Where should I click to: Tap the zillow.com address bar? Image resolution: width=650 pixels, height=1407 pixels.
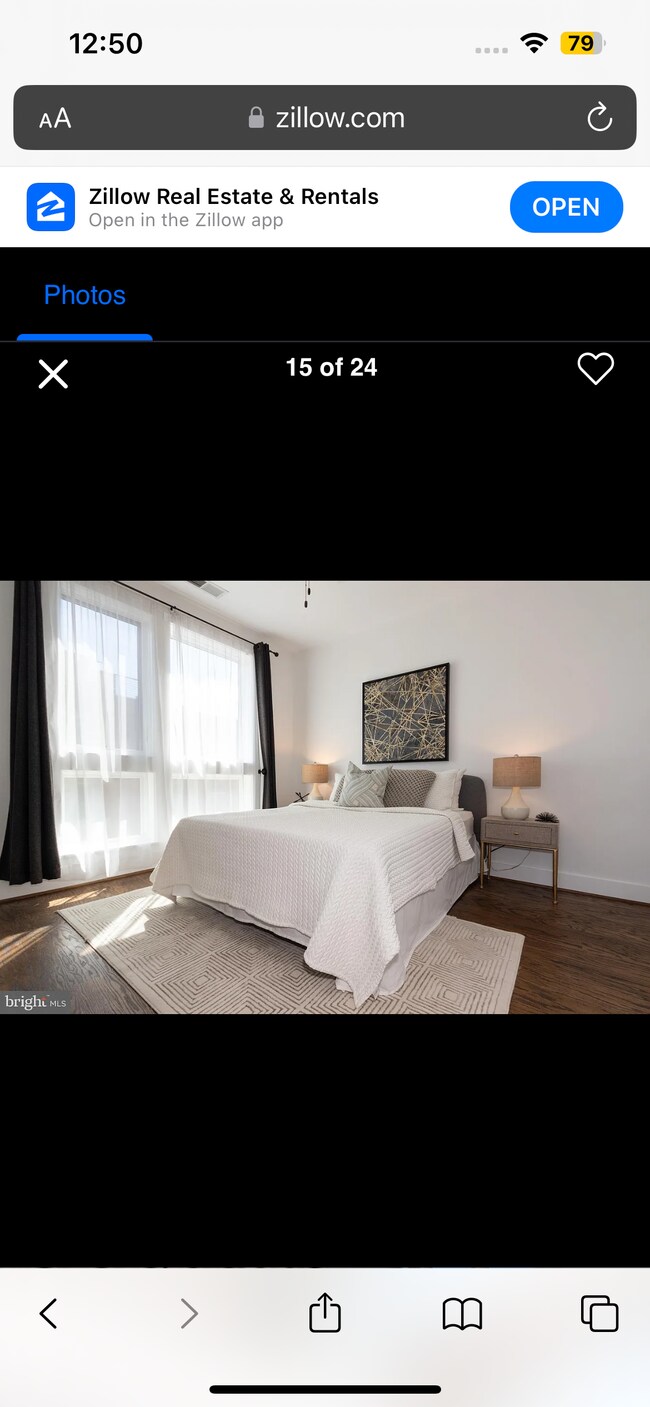(x=326, y=118)
